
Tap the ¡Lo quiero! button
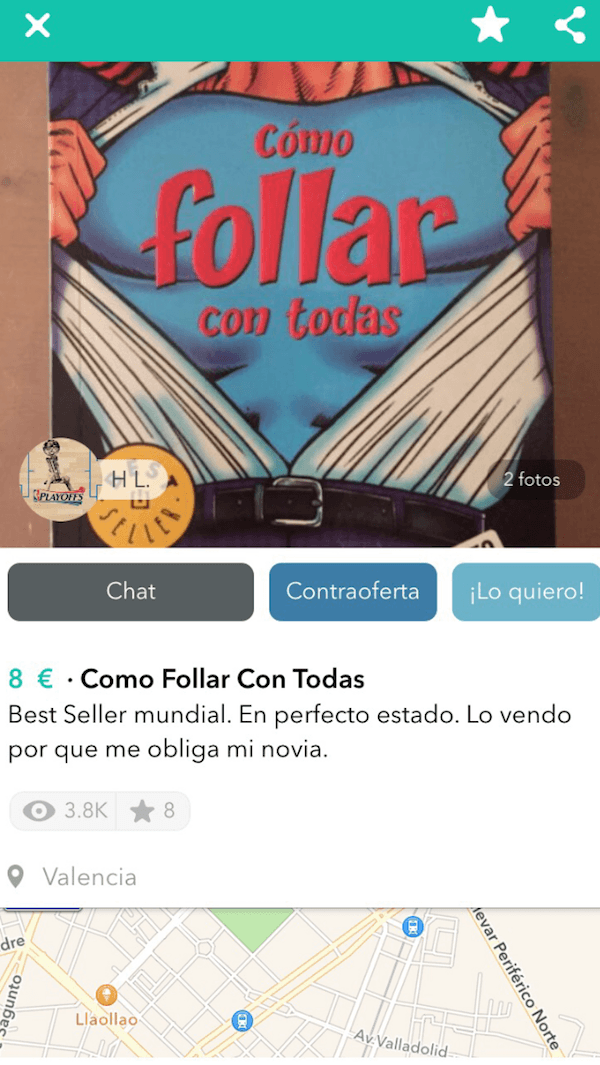click(525, 592)
